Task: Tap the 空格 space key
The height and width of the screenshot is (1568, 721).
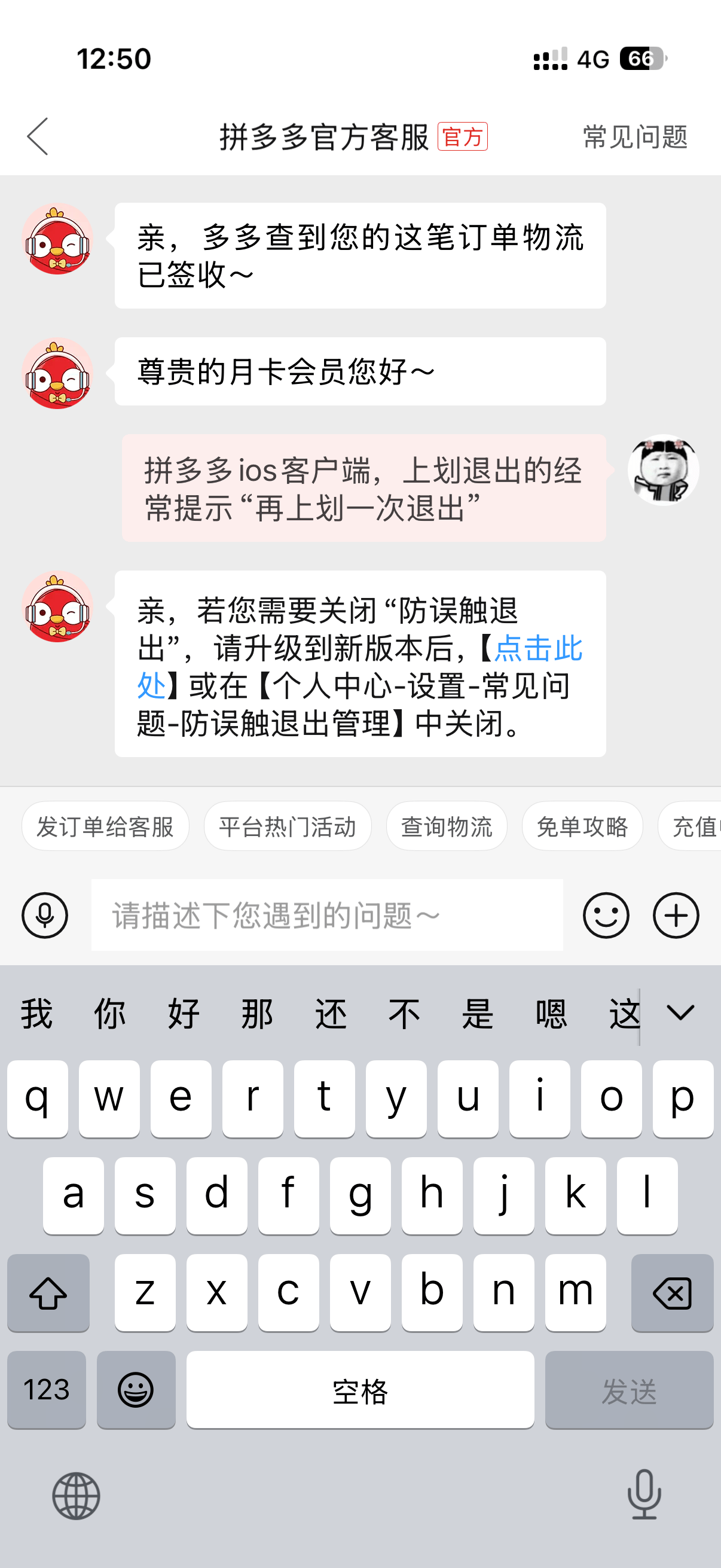Action: (360, 1389)
